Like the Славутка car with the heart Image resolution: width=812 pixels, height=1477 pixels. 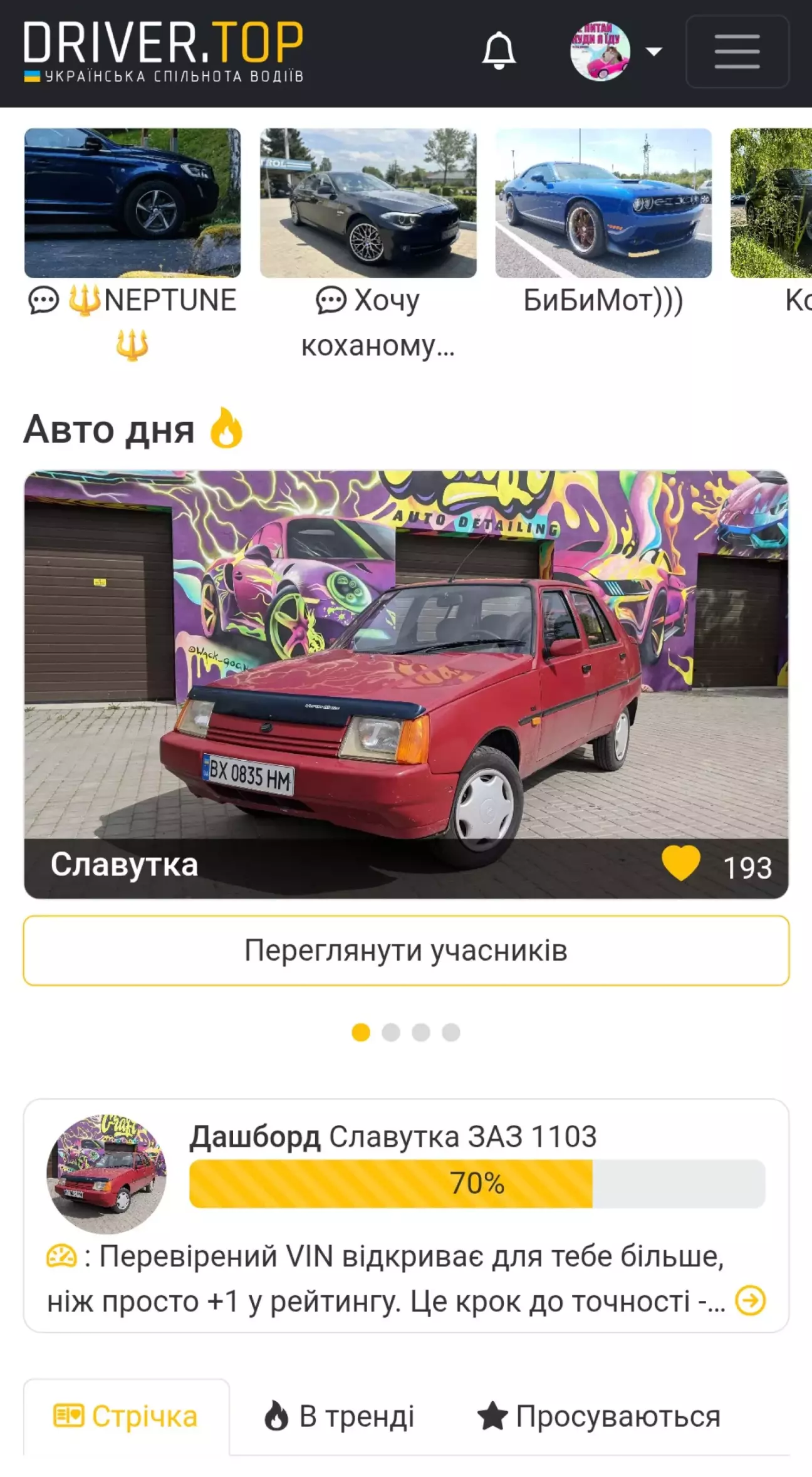click(681, 864)
